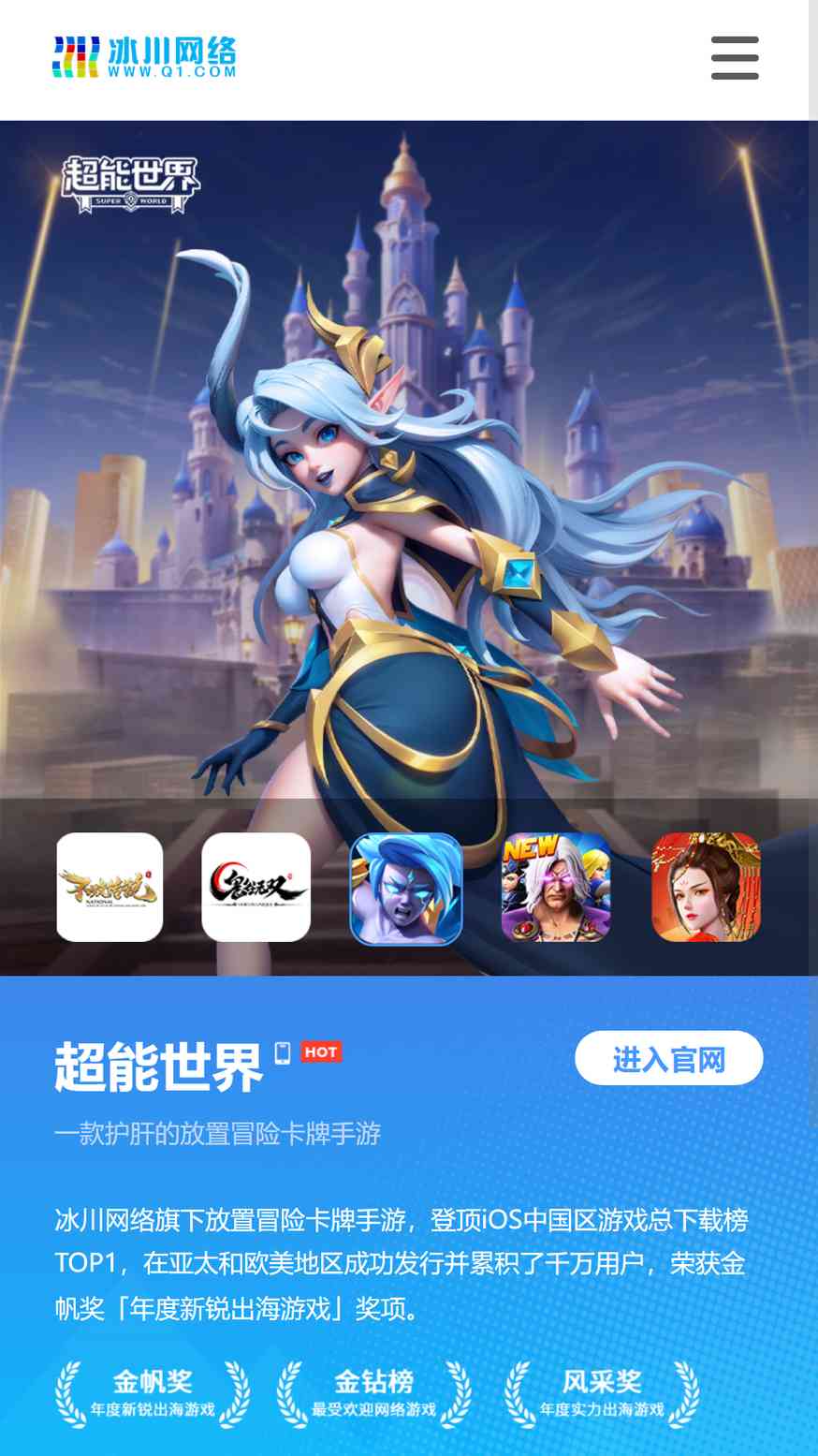The width and height of the screenshot is (818, 1456).
Task: Select the golden calligraphy game icon
Action: tap(110, 887)
